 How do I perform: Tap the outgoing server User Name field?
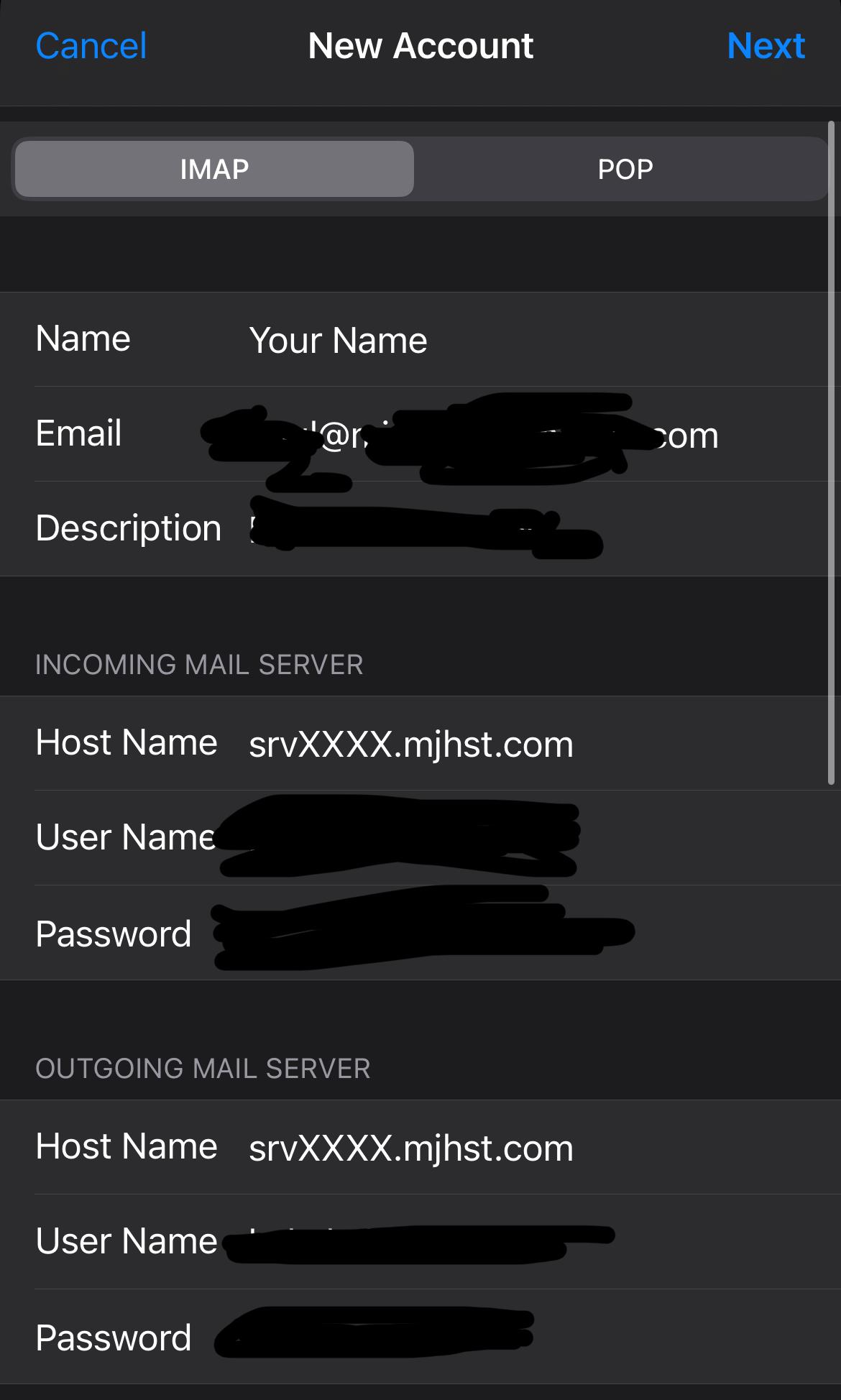pyautogui.click(x=503, y=1242)
